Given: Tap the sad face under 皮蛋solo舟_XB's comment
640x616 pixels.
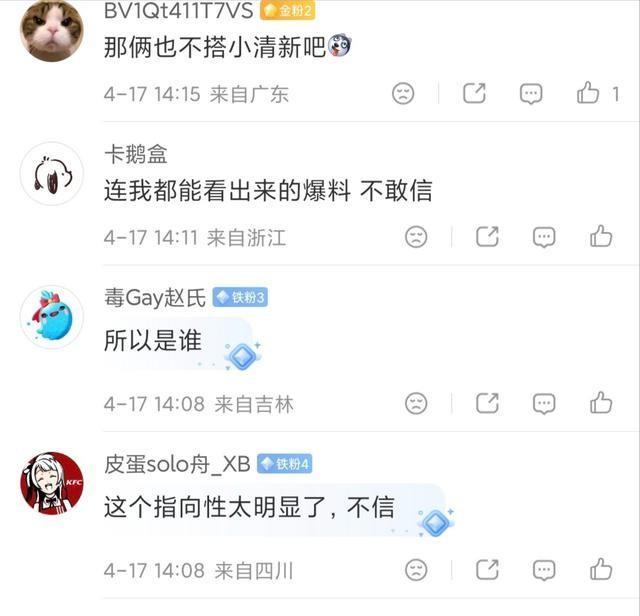Looking at the screenshot, I should click(x=416, y=570).
